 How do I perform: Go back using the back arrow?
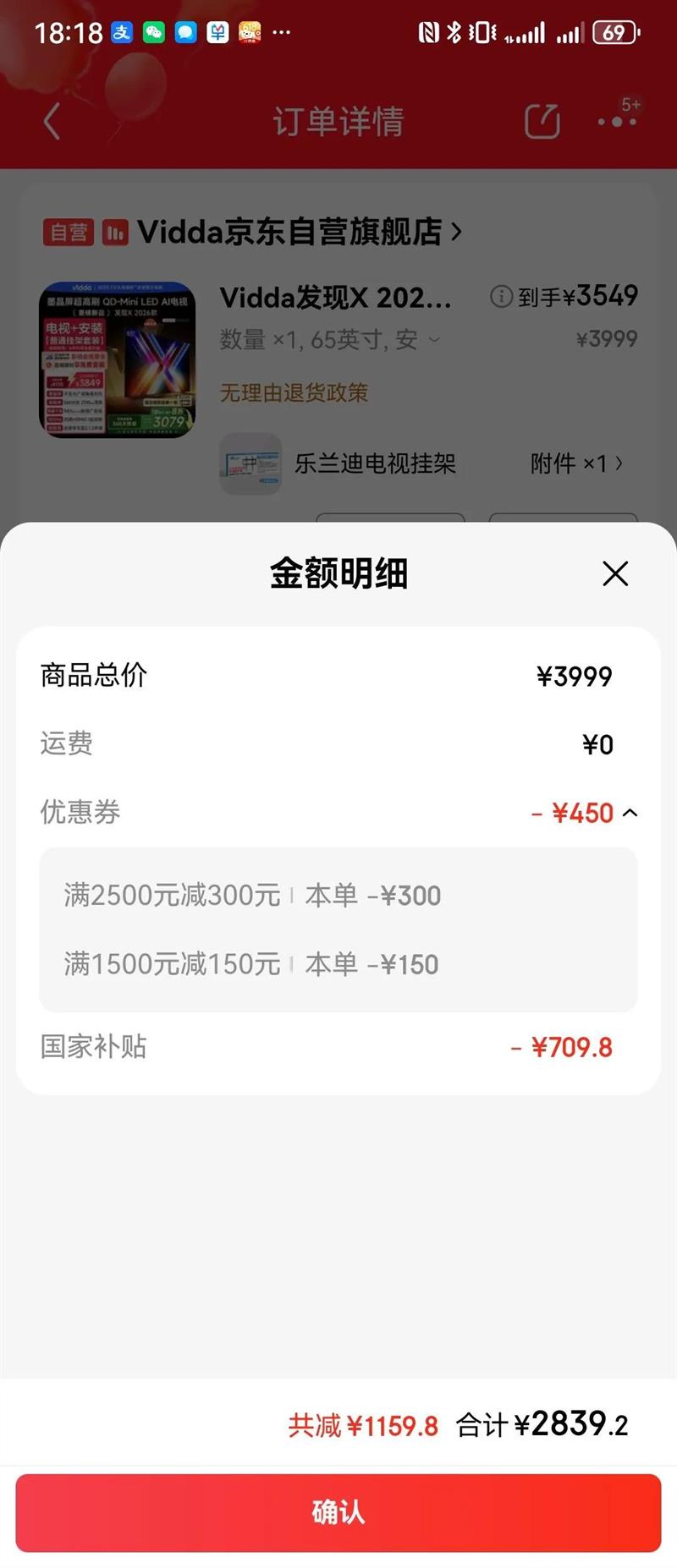click(x=51, y=120)
